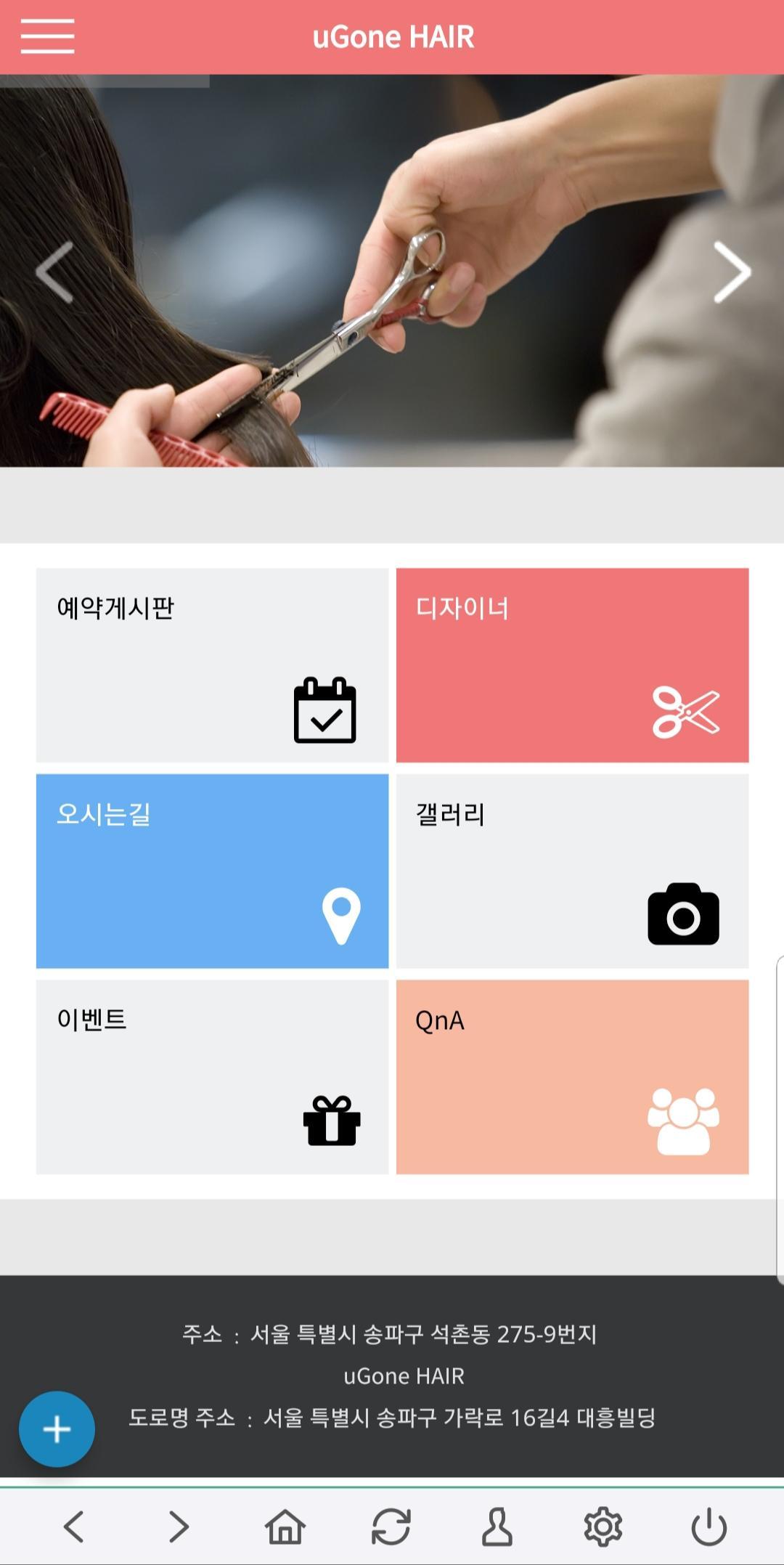Screen dimensions: 784x1565
Task: Open the user profile icon
Action: (497, 1527)
